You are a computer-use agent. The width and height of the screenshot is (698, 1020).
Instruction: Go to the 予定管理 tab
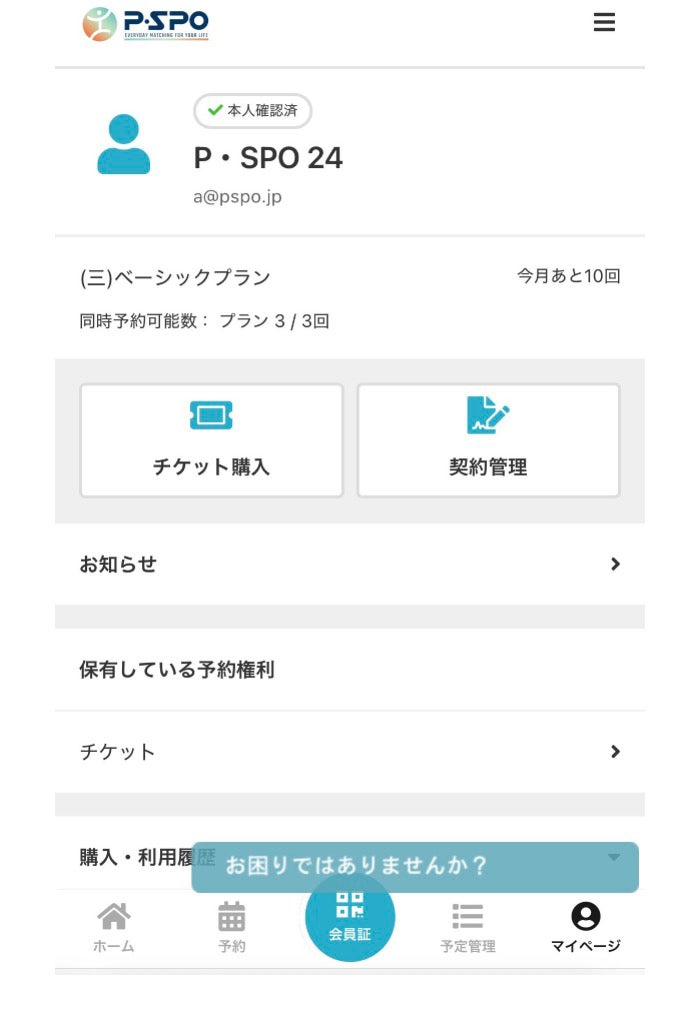[x=468, y=926]
